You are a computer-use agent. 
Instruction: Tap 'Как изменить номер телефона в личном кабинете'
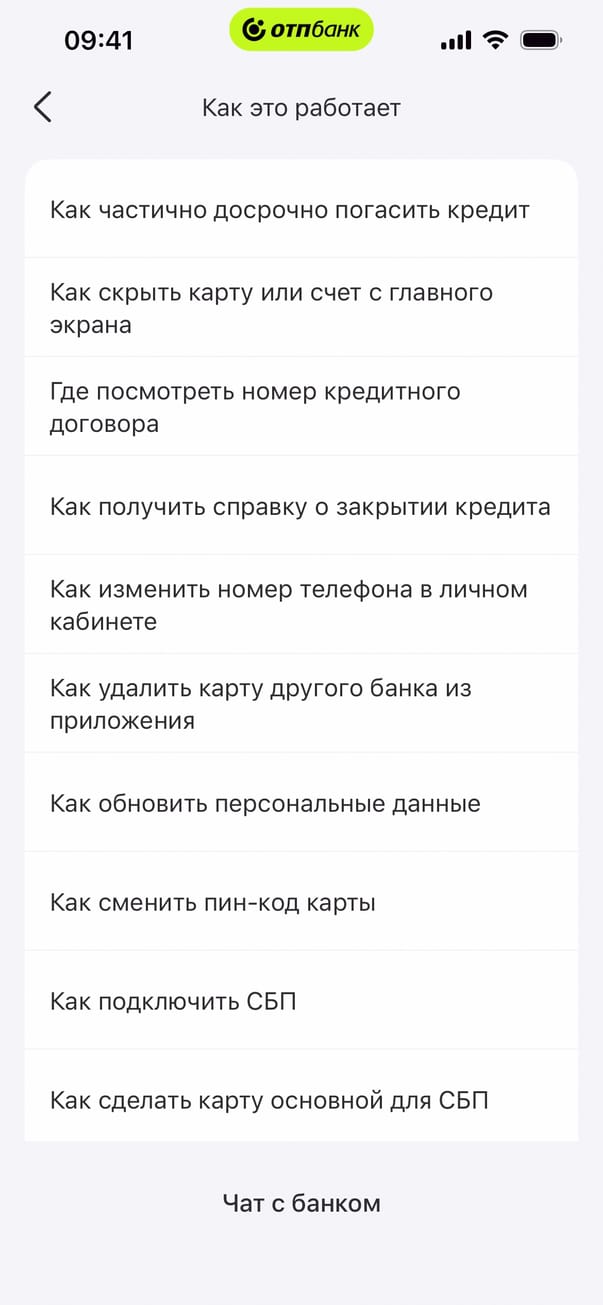(300, 605)
